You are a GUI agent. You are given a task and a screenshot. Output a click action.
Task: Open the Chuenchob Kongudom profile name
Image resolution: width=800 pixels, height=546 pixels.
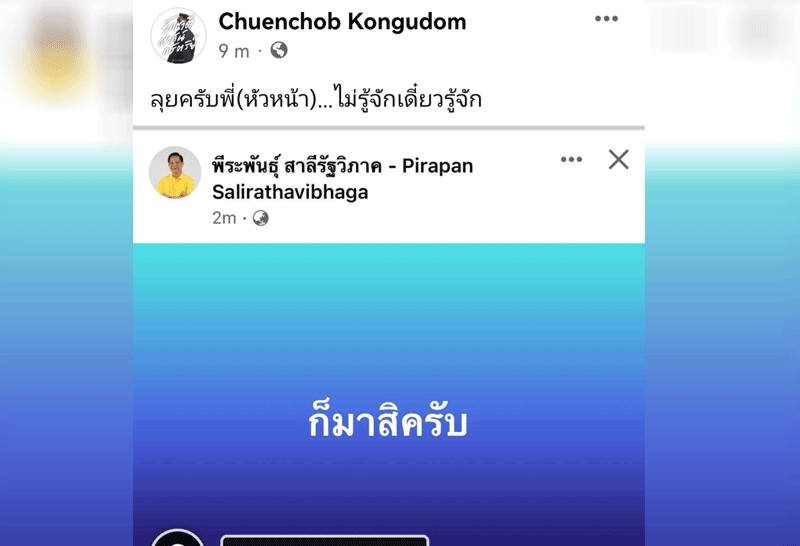[342, 22]
